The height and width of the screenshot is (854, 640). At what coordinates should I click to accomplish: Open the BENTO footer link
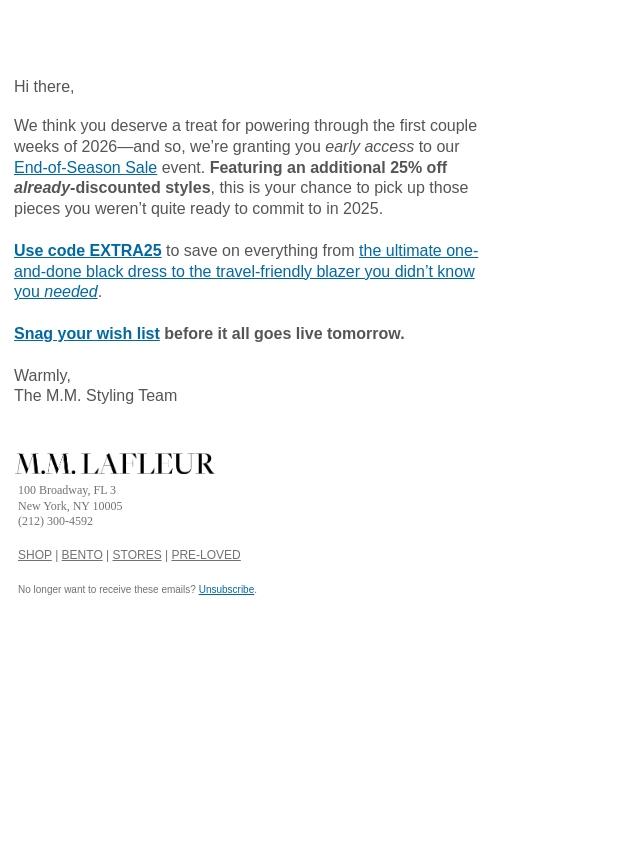pyautogui.click(x=82, y=555)
